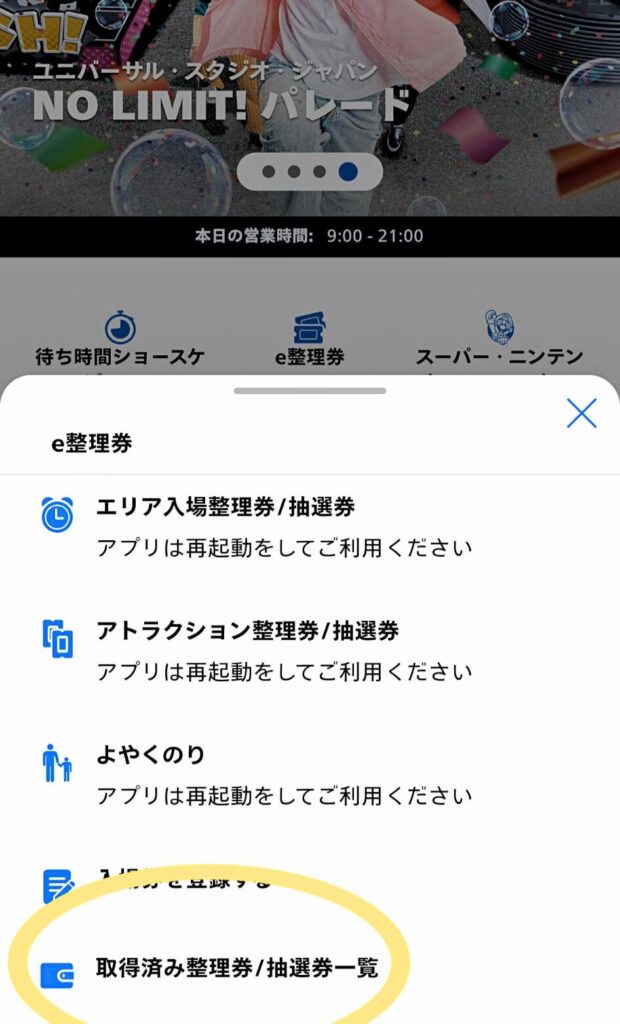Select アトラクション整理券/抽選券
This screenshot has height=1024, width=620.
pyautogui.click(x=247, y=632)
